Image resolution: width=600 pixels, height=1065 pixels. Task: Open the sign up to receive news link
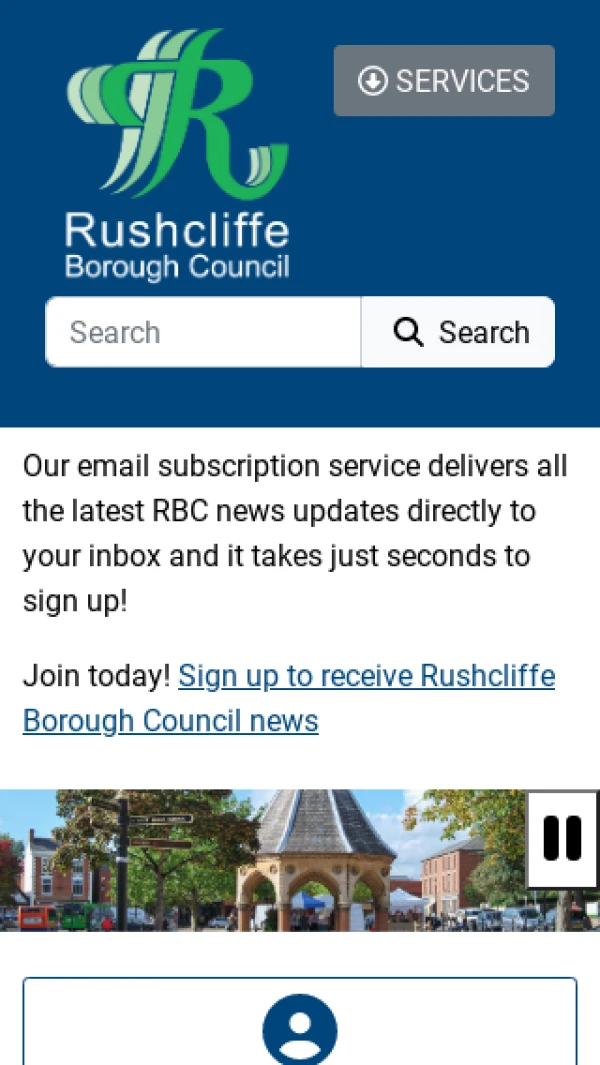(x=288, y=698)
